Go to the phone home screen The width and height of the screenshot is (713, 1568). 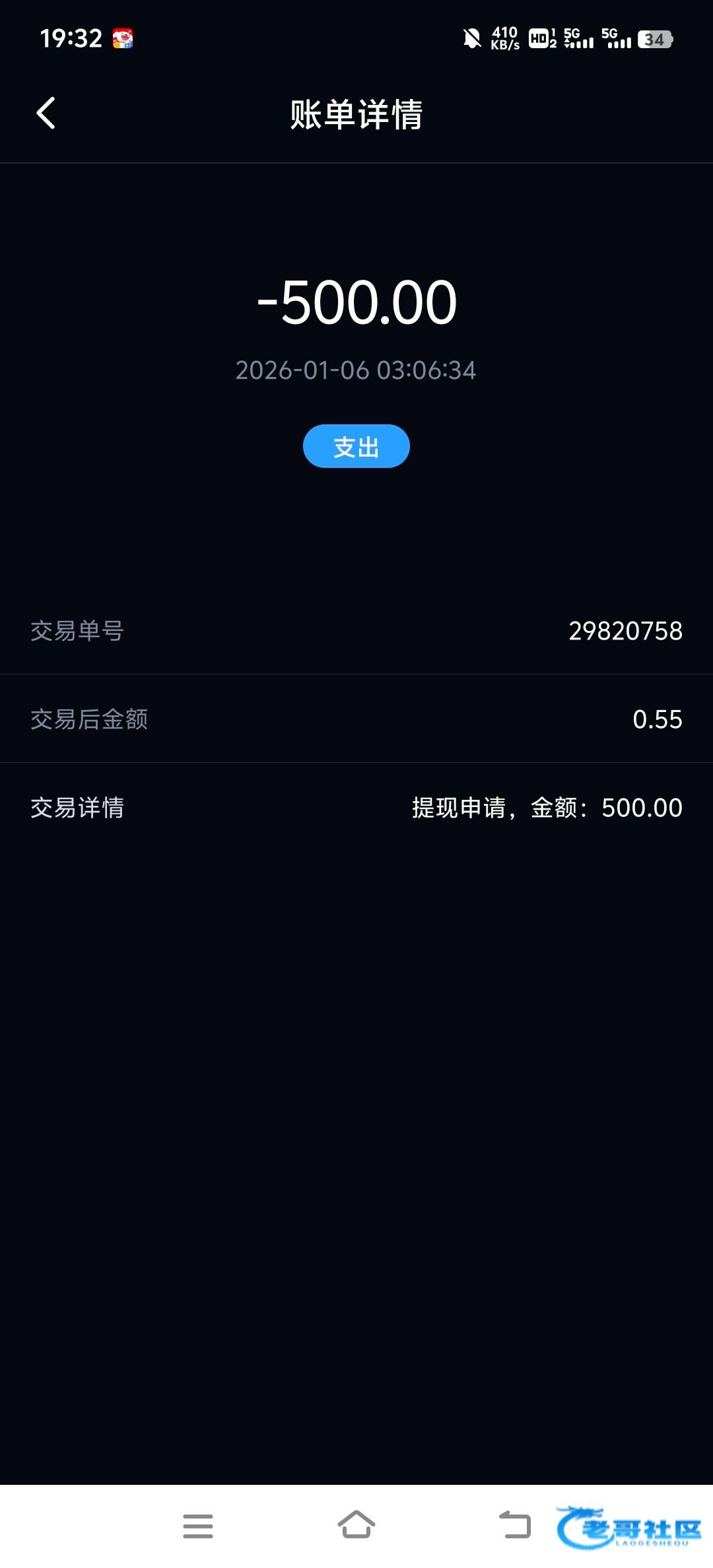click(x=356, y=1524)
